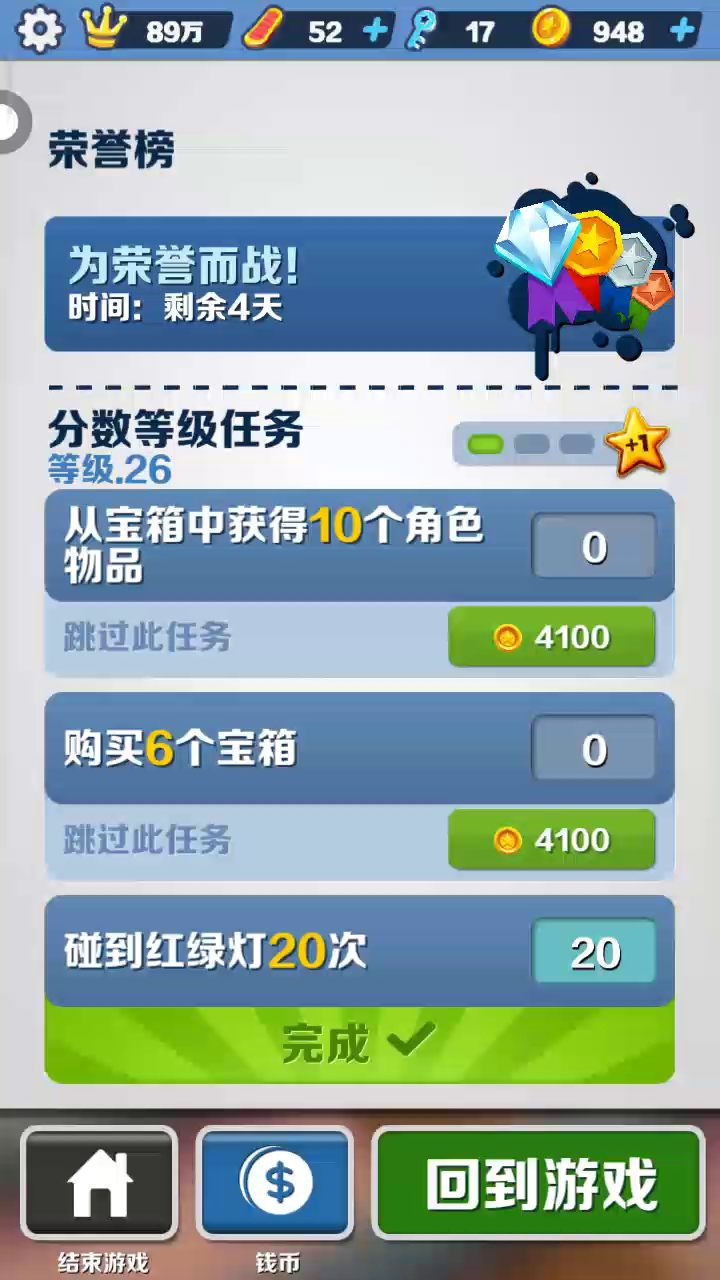The image size is (720, 1280).
Task: Open the settings gear
Action: pos(40,30)
